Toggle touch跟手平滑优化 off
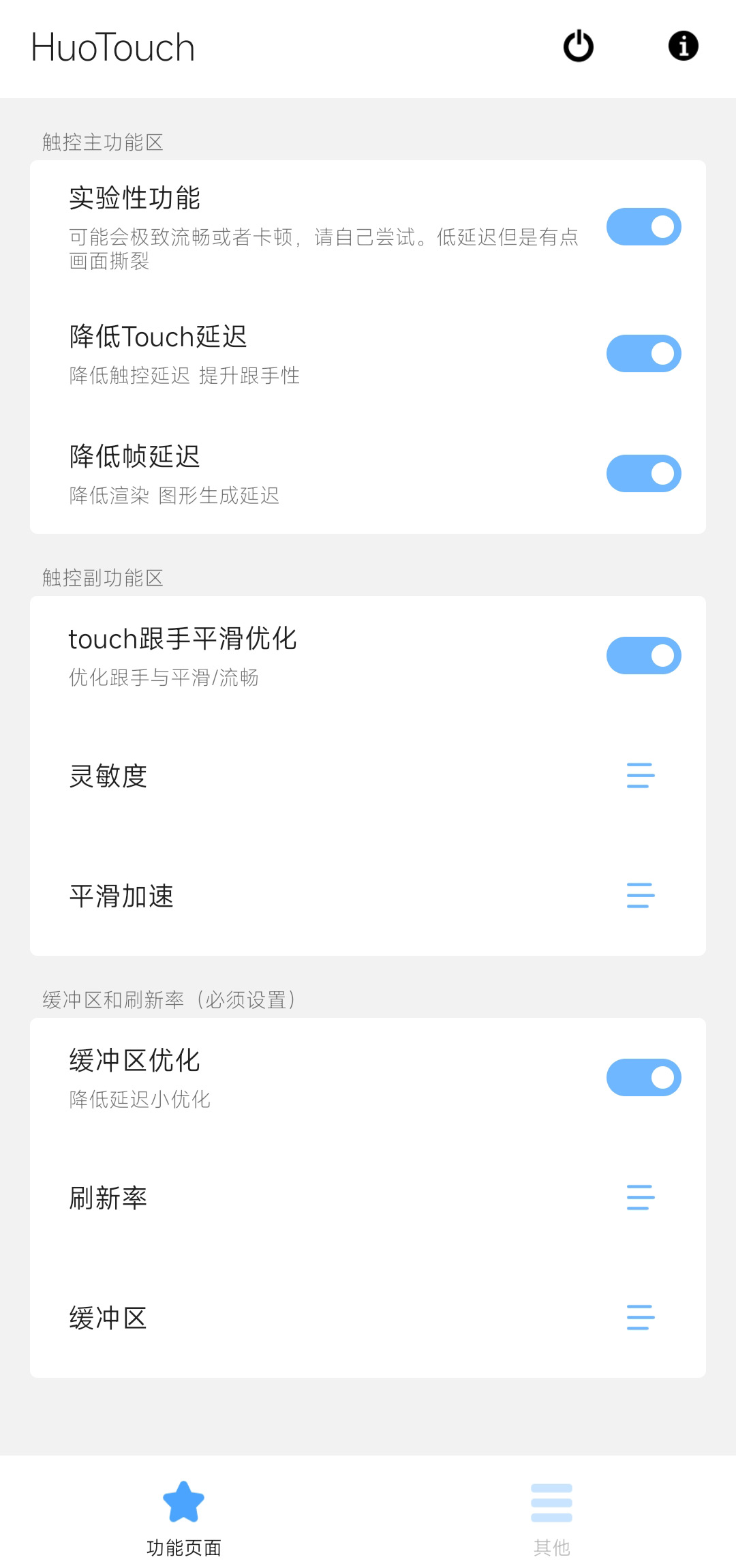Image resolution: width=736 pixels, height=1568 pixels. (x=643, y=654)
